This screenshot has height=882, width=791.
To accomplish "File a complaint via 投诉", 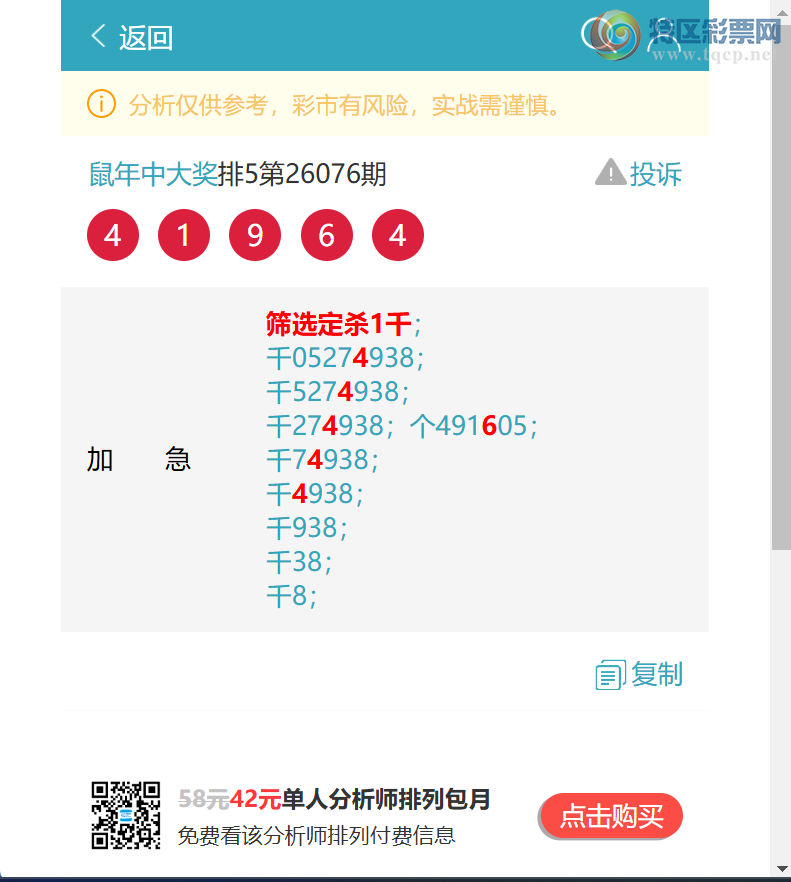I will (x=639, y=174).
